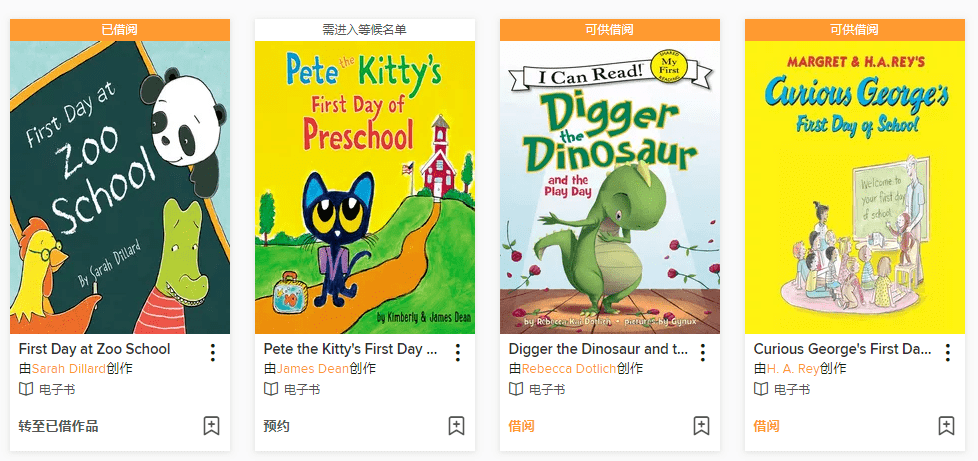Tap 借阅 to borrow Curious George's book
978x461 pixels.
point(766,426)
